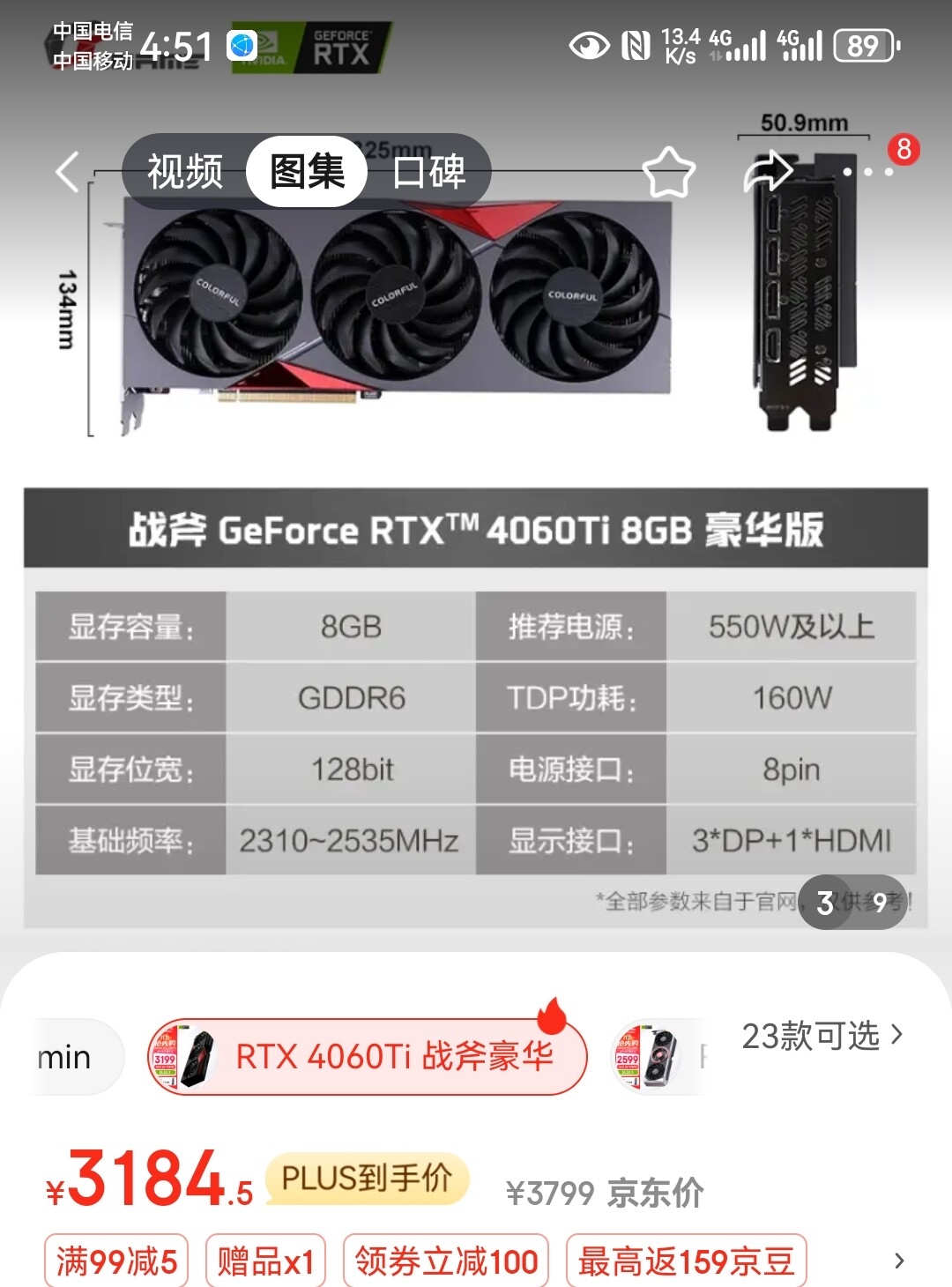
Task: Open the 23款可选 variant list
Action: pyautogui.click(x=822, y=1036)
